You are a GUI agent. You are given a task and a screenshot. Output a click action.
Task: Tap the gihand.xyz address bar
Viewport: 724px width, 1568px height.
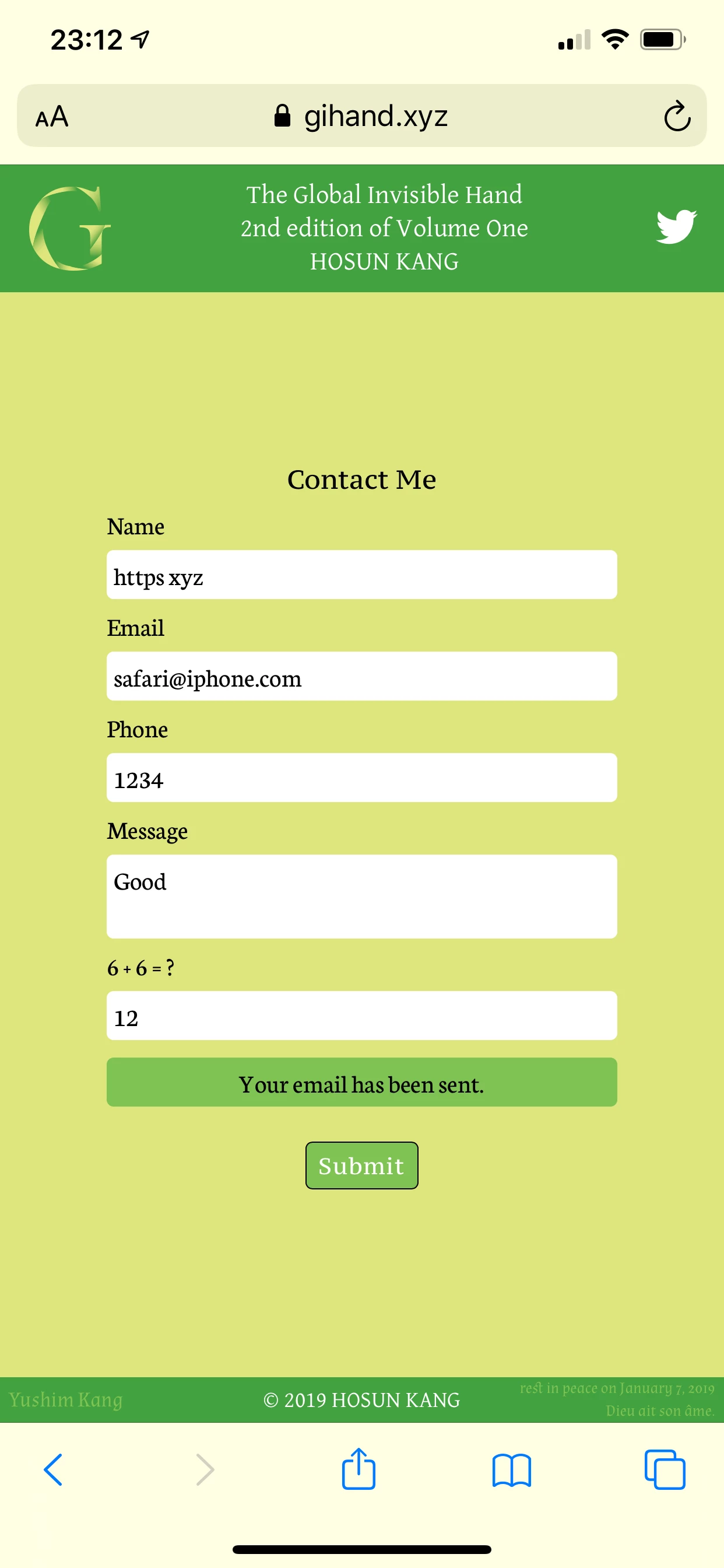[361, 116]
